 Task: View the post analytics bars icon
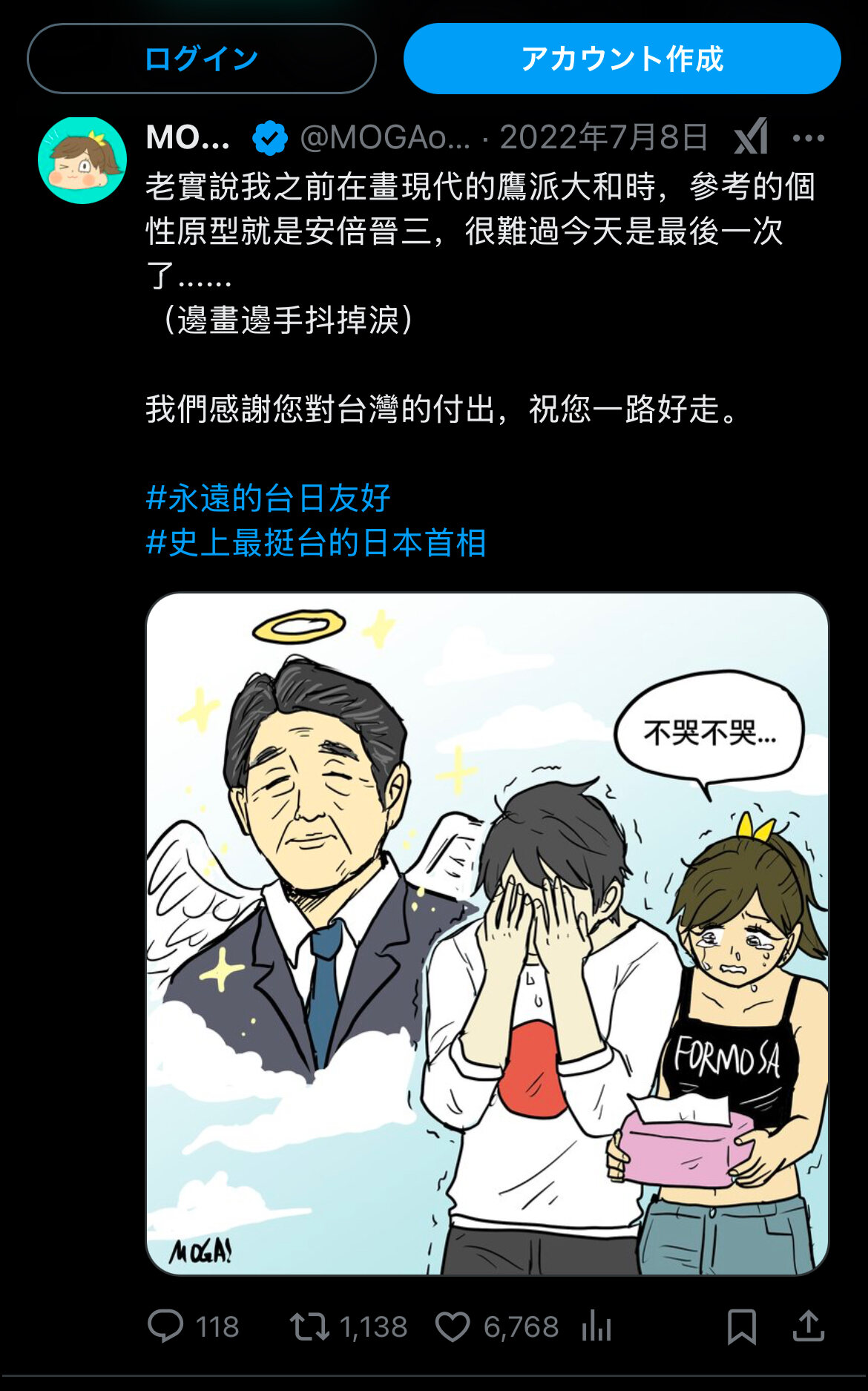(x=596, y=1326)
